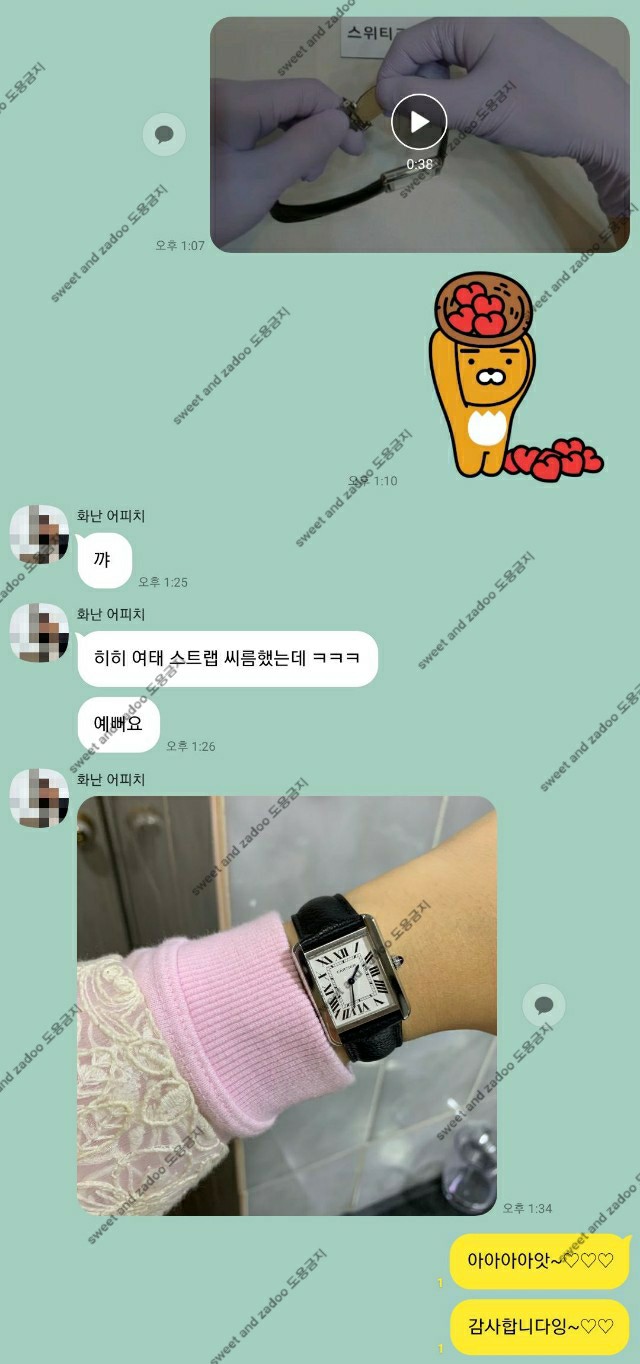Tap the speech bubble icon beside the watch photo
The width and height of the screenshot is (640, 1364).
pyautogui.click(x=544, y=1005)
